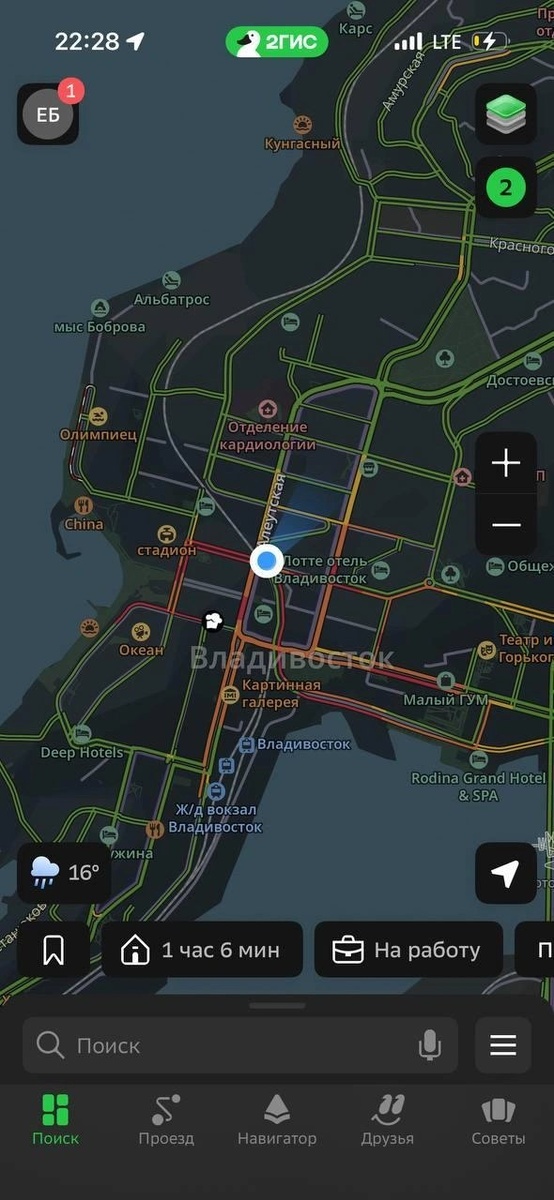Zoom in on the map
Viewport: 554px width, 1200px height.
[506, 463]
